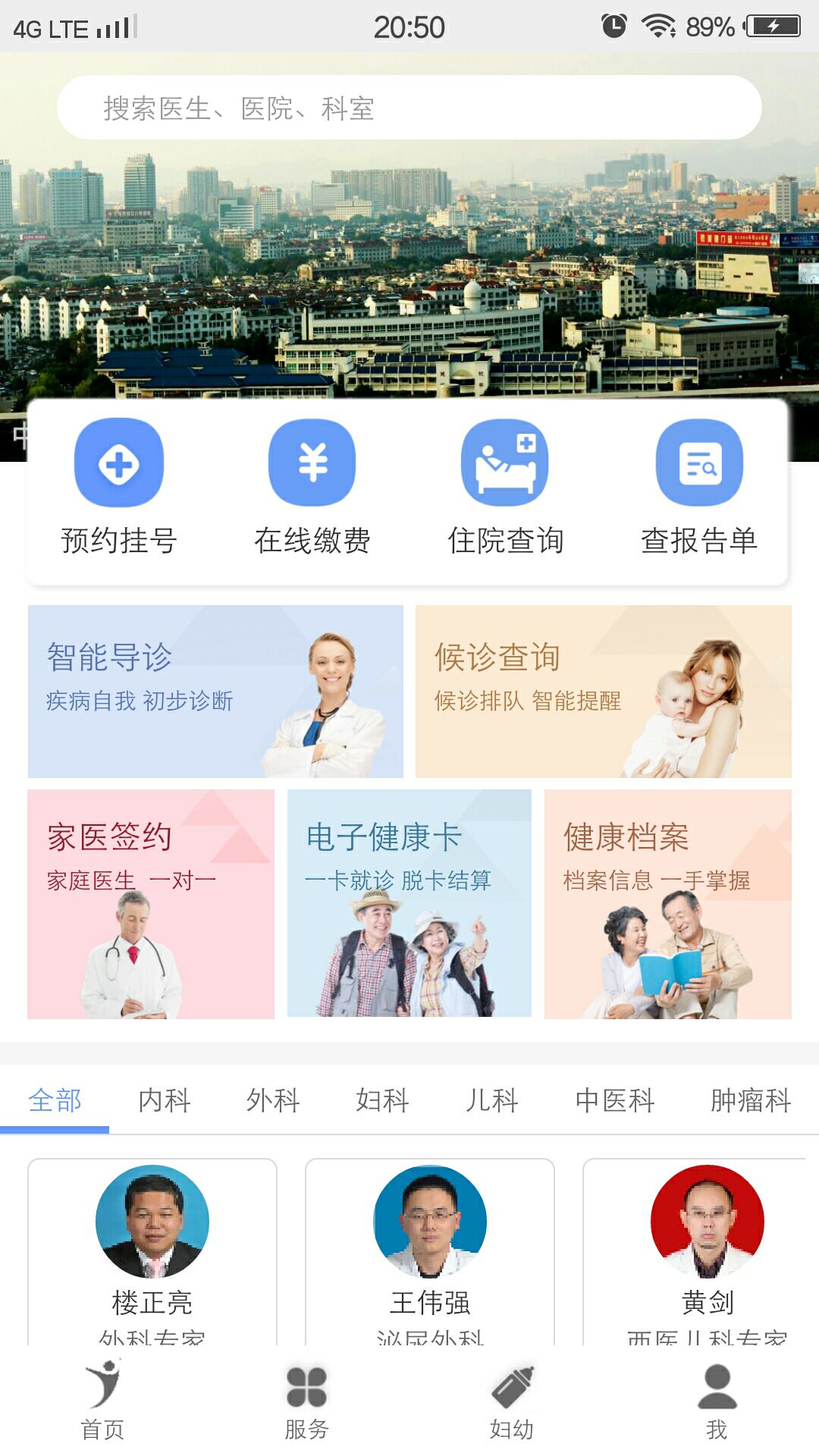Image resolution: width=819 pixels, height=1456 pixels.
Task: Open the 家医签约 family doctor card
Action: (151, 903)
